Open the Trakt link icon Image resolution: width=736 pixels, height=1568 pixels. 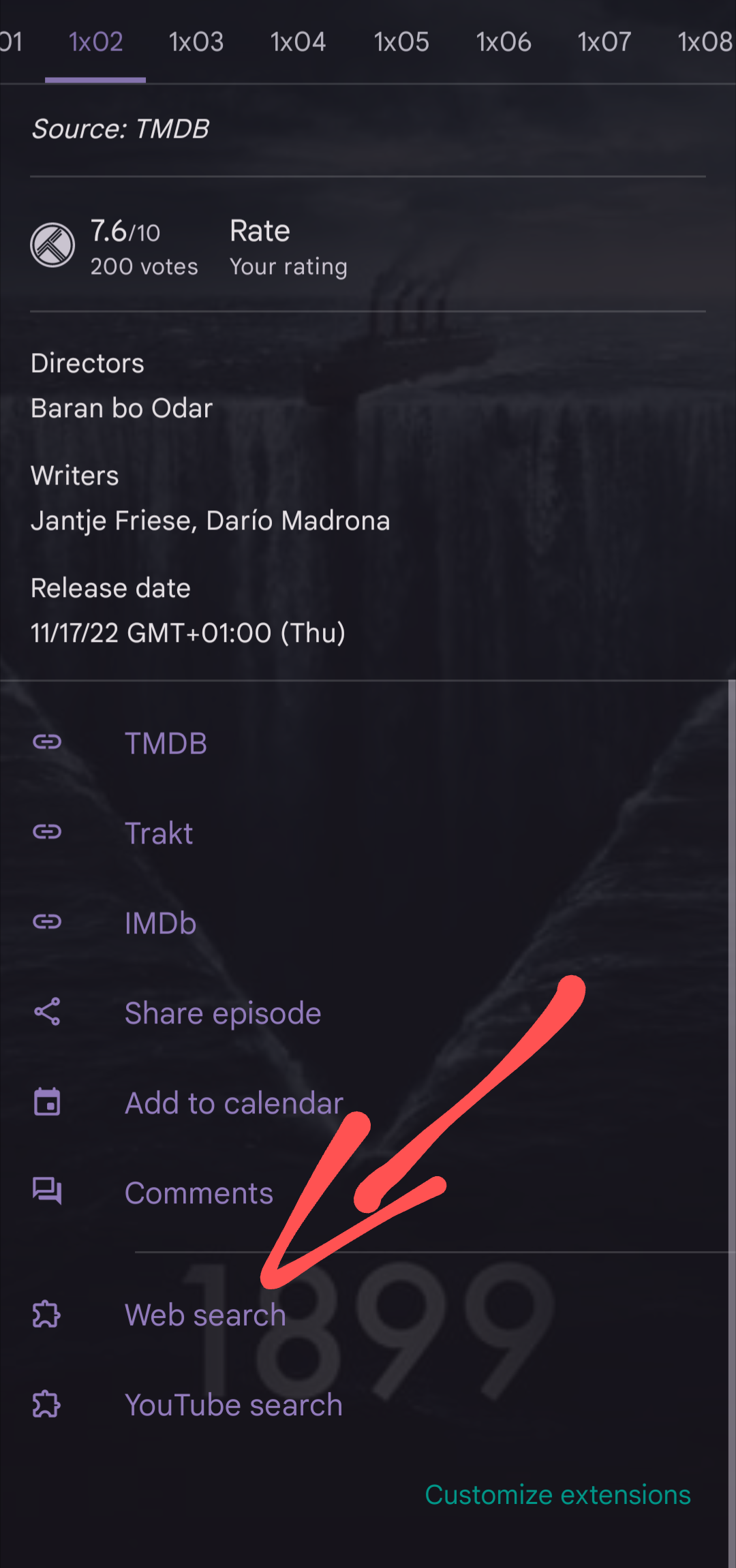(x=46, y=832)
